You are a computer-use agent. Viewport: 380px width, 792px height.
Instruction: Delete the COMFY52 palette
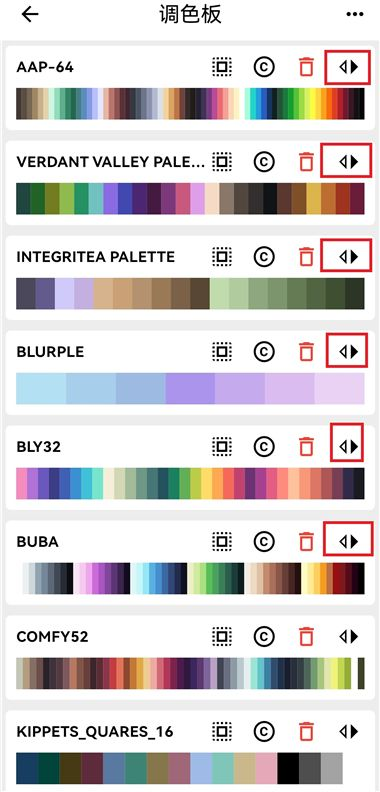tap(306, 636)
